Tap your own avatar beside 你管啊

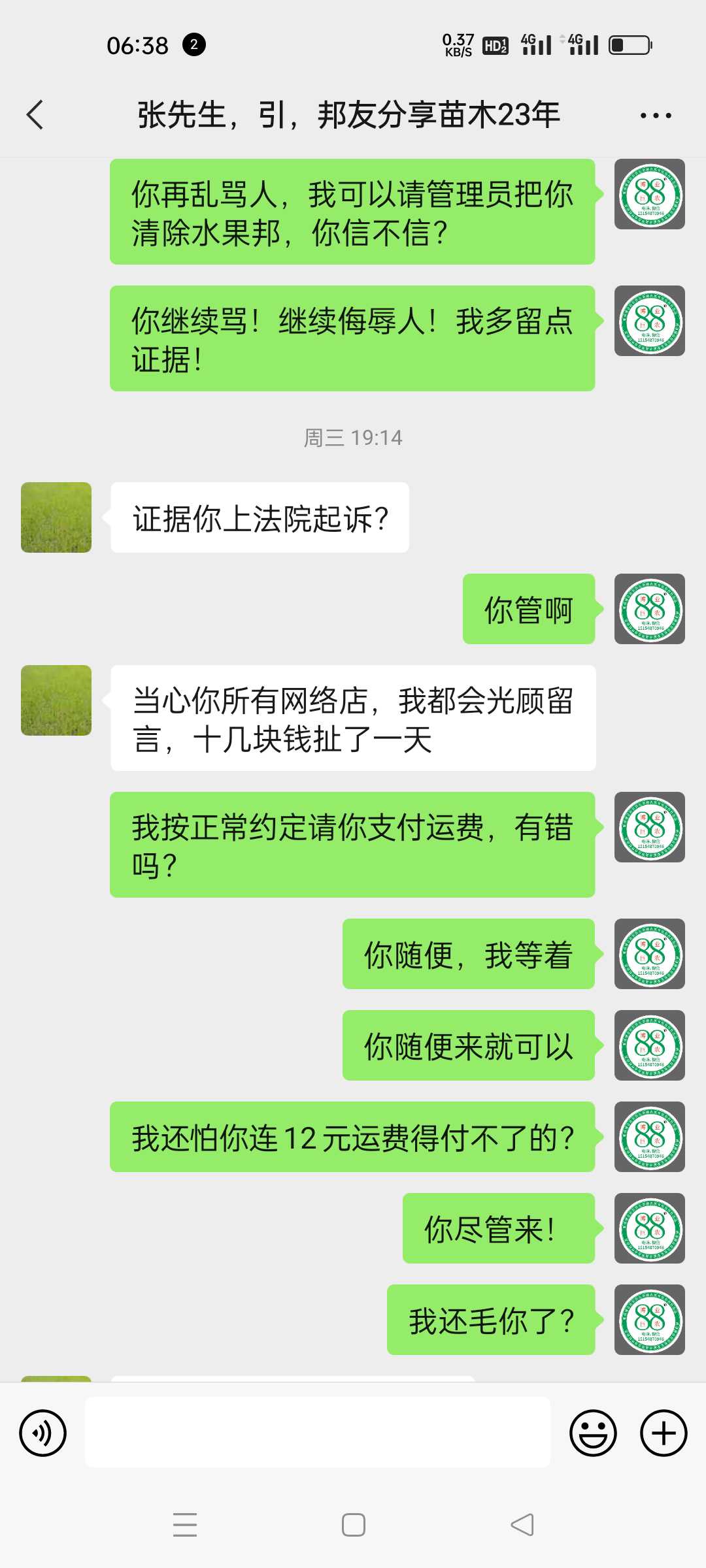650,609
